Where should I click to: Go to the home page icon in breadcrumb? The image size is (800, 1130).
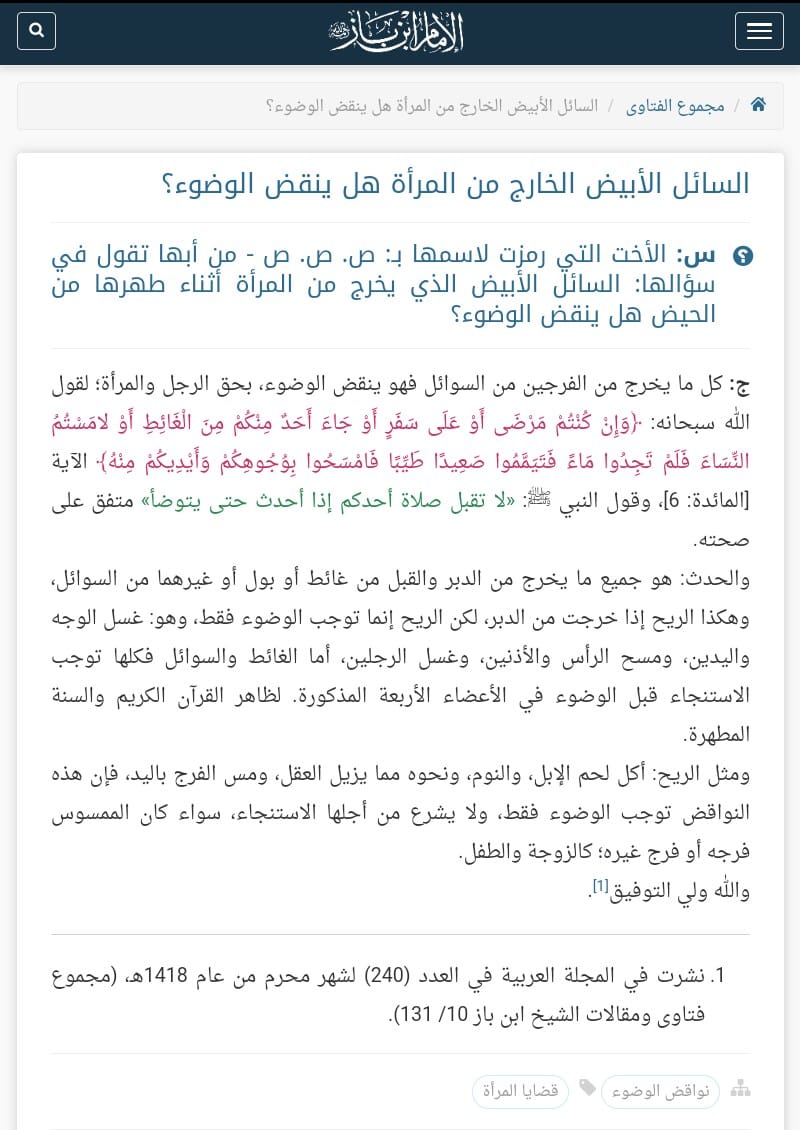coord(757,105)
